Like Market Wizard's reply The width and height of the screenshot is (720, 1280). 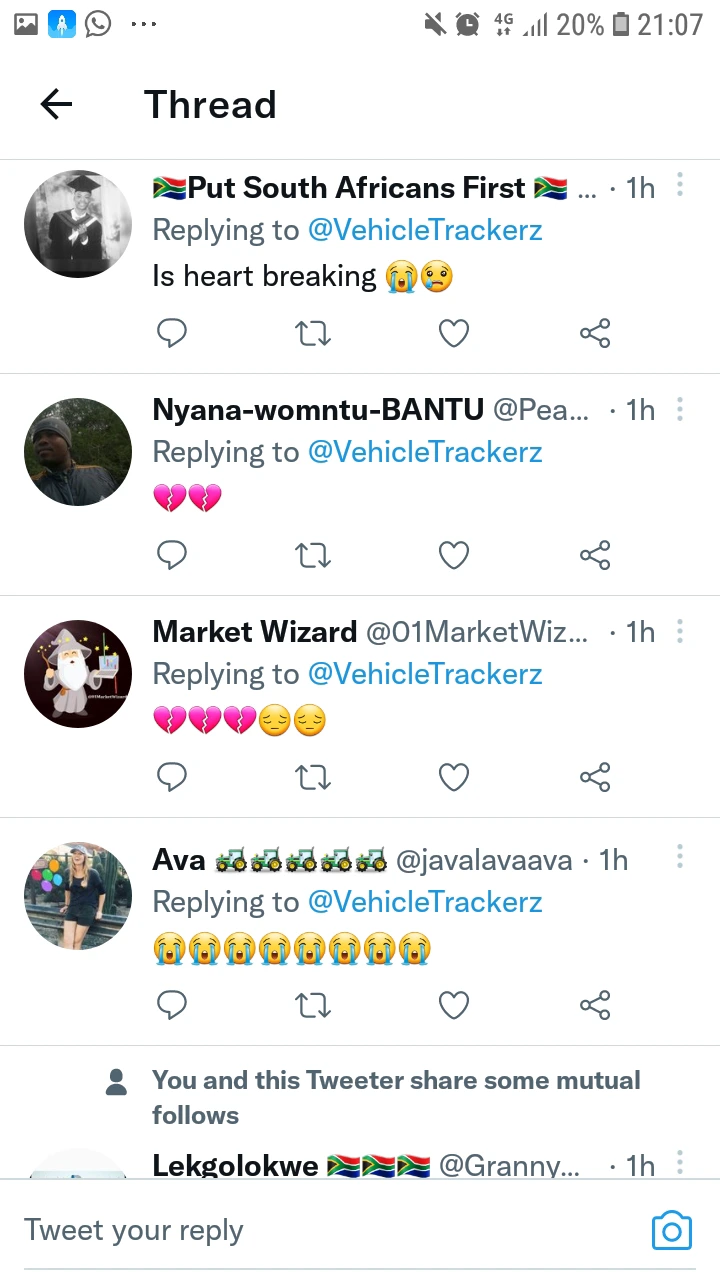coord(454,776)
